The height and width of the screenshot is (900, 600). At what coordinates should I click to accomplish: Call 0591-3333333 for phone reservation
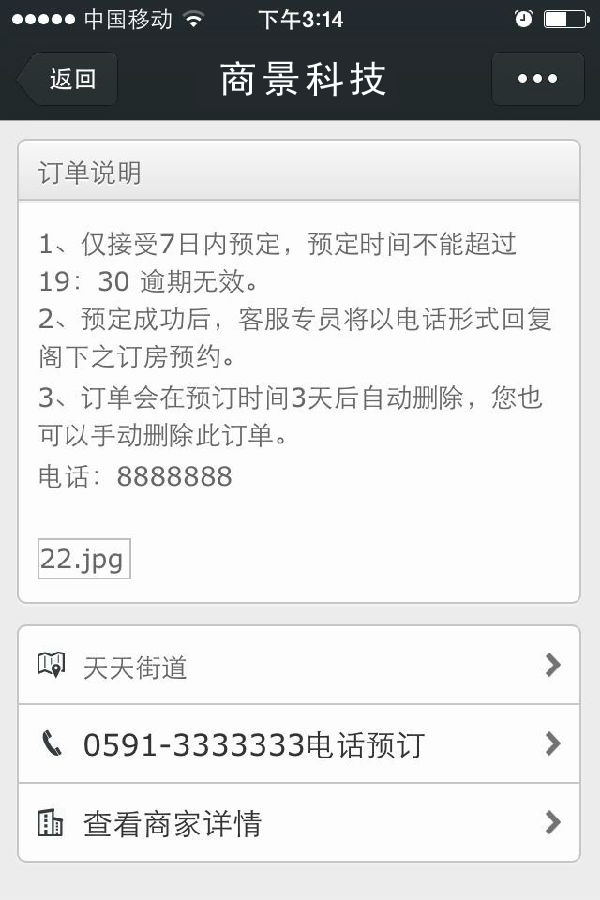[298, 745]
